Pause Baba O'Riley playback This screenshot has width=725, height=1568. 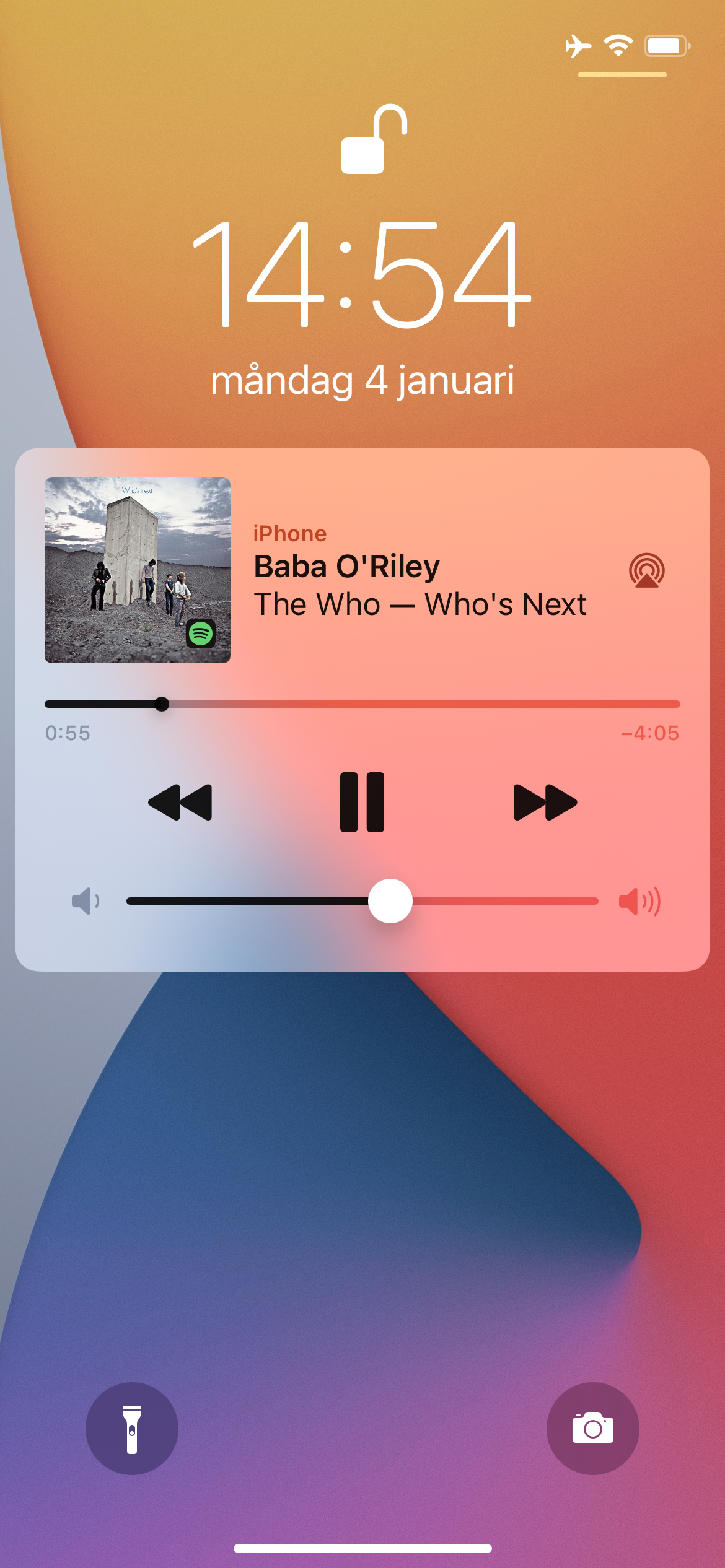362,802
